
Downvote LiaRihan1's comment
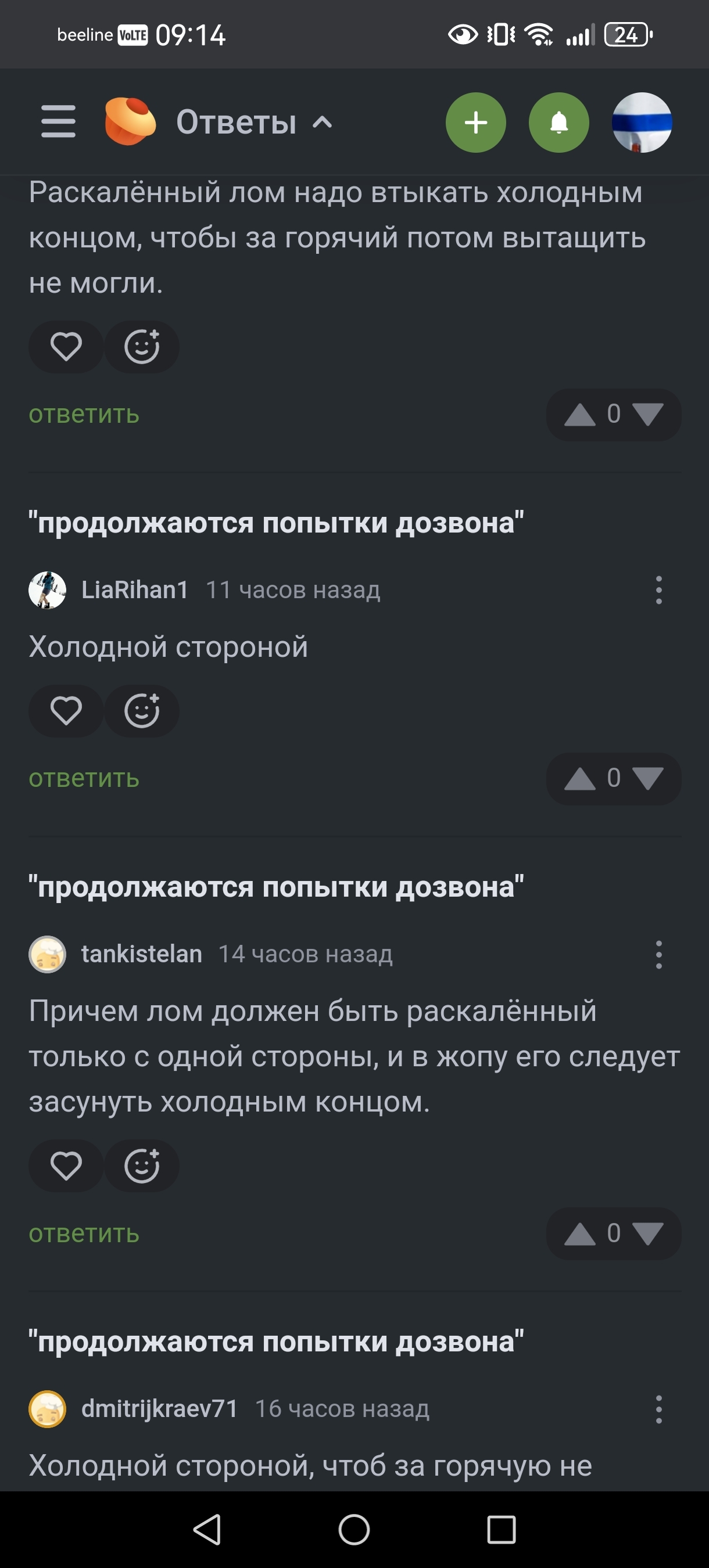647,779
